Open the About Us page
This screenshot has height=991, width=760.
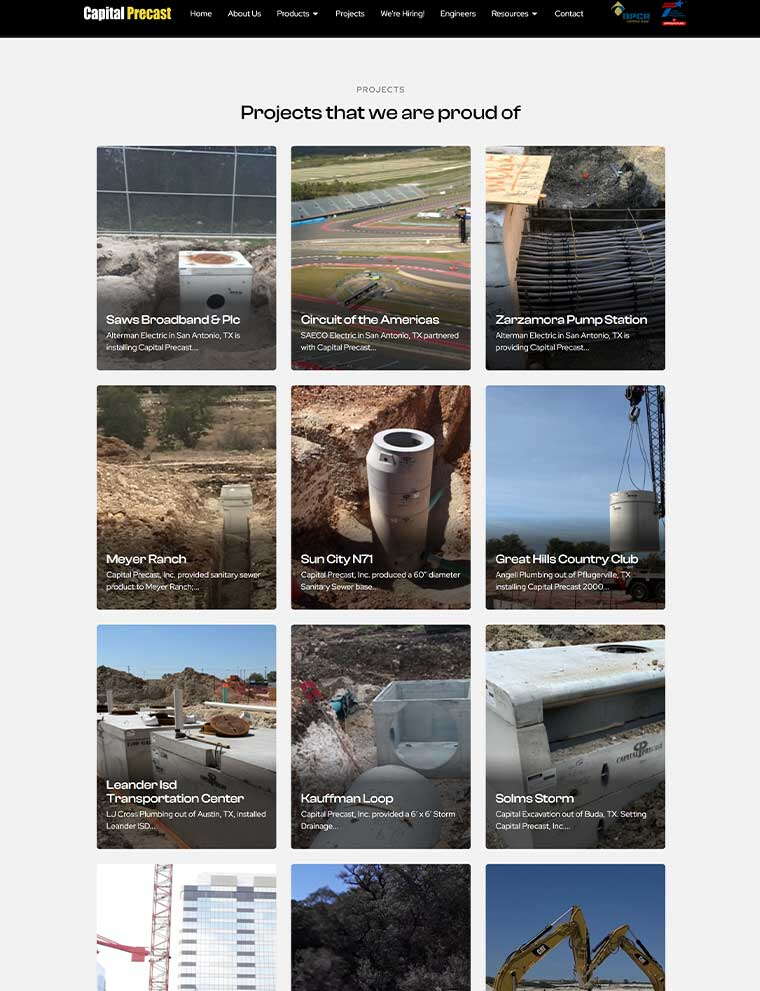[x=244, y=14]
